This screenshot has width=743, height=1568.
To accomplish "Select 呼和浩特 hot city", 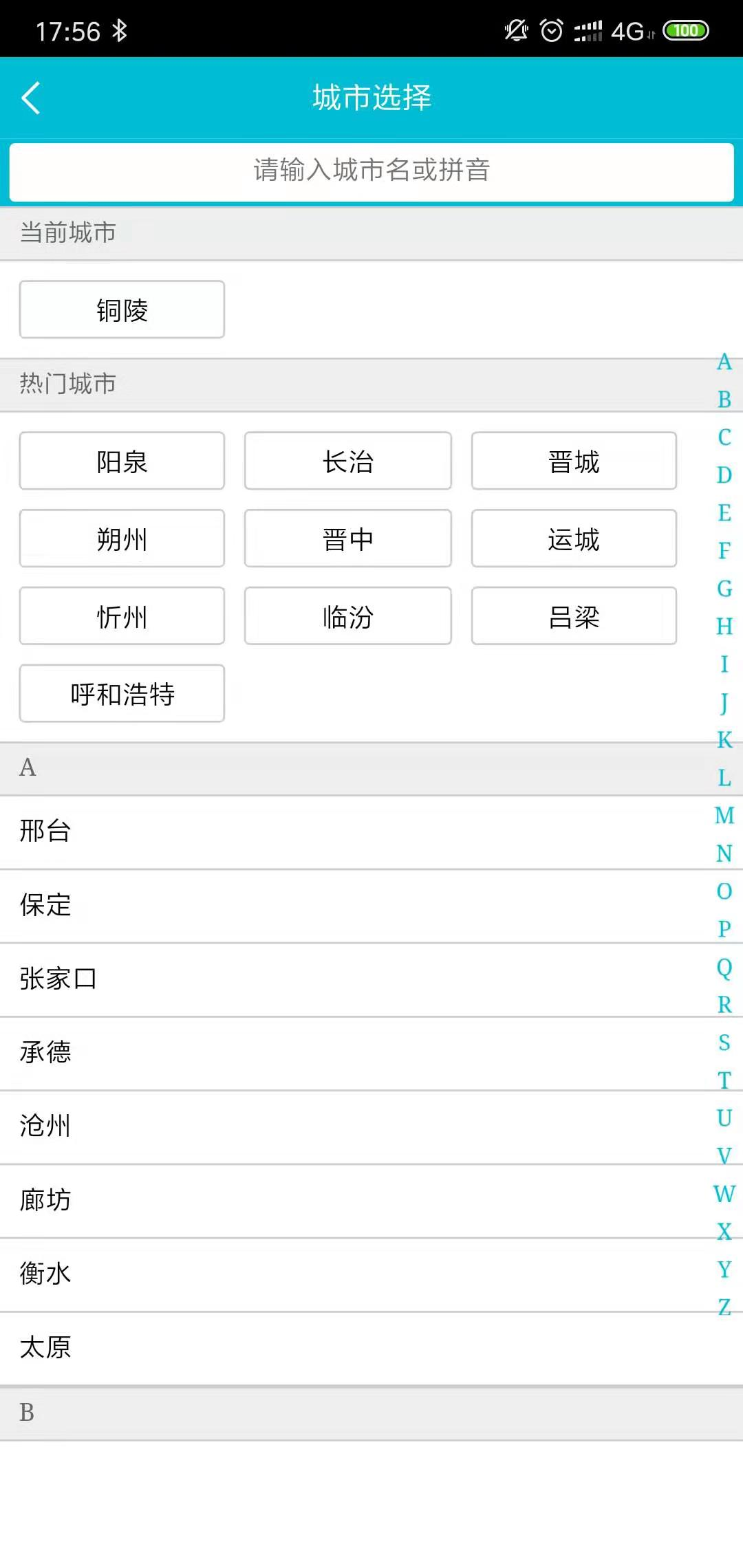I will click(x=122, y=694).
